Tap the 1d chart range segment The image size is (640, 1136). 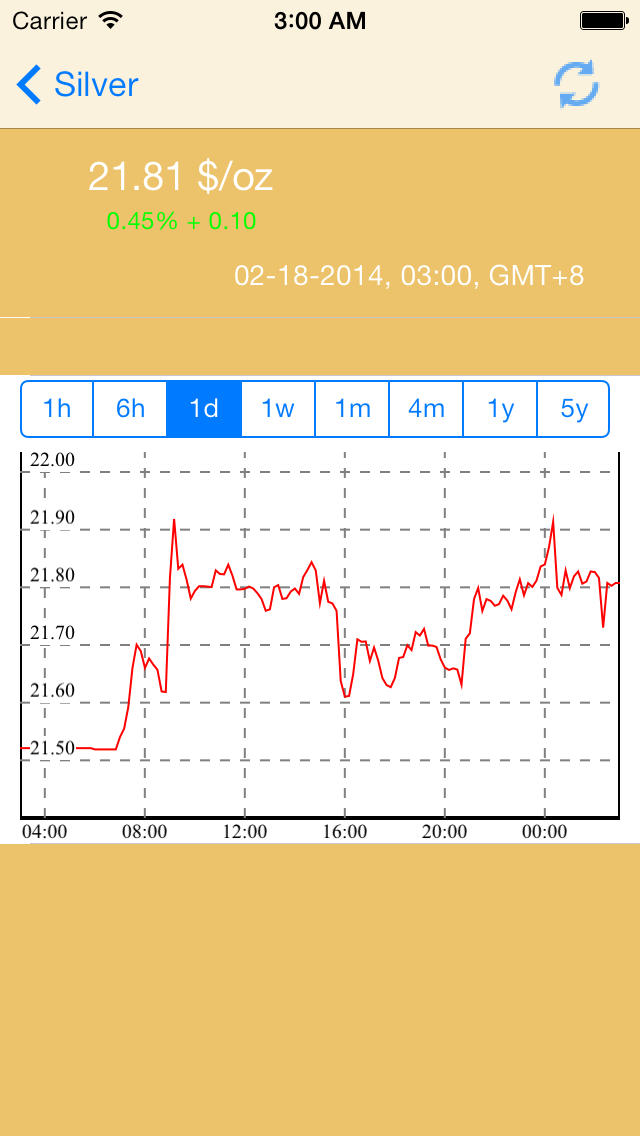204,409
